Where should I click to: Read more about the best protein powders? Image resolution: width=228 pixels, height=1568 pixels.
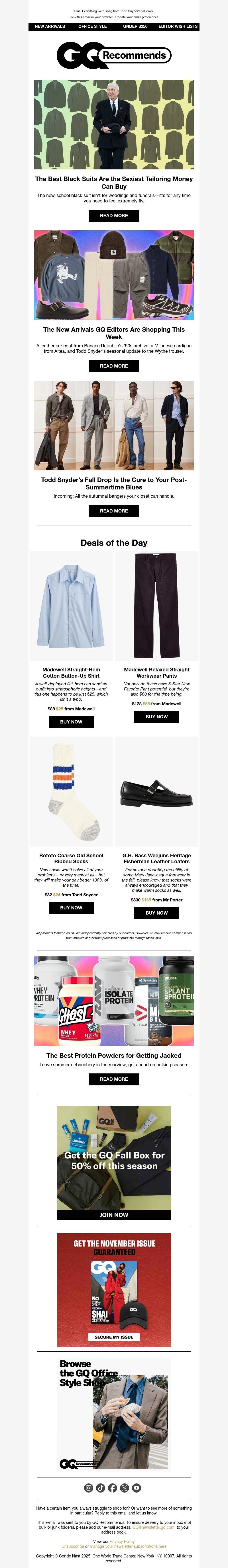pos(114,1079)
